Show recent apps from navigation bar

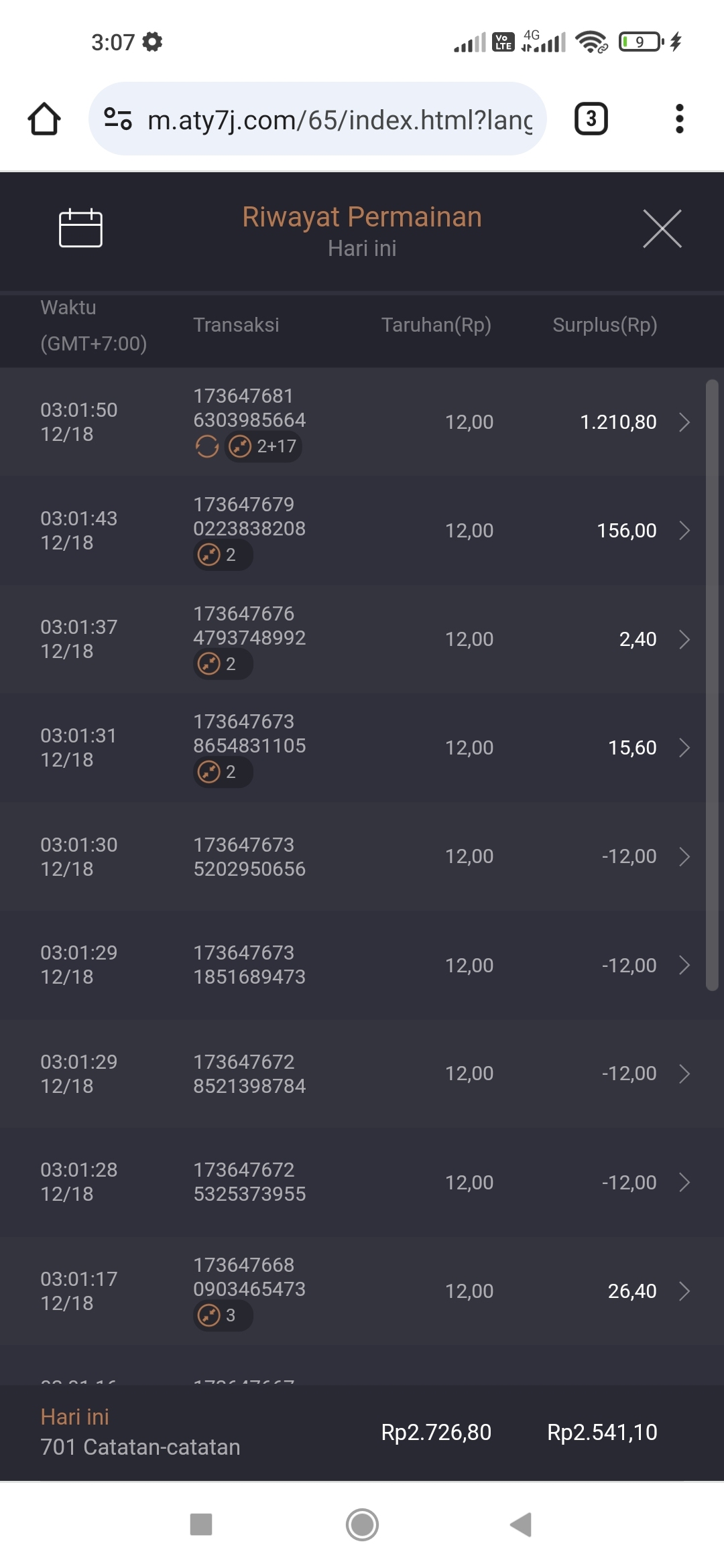(x=201, y=1524)
